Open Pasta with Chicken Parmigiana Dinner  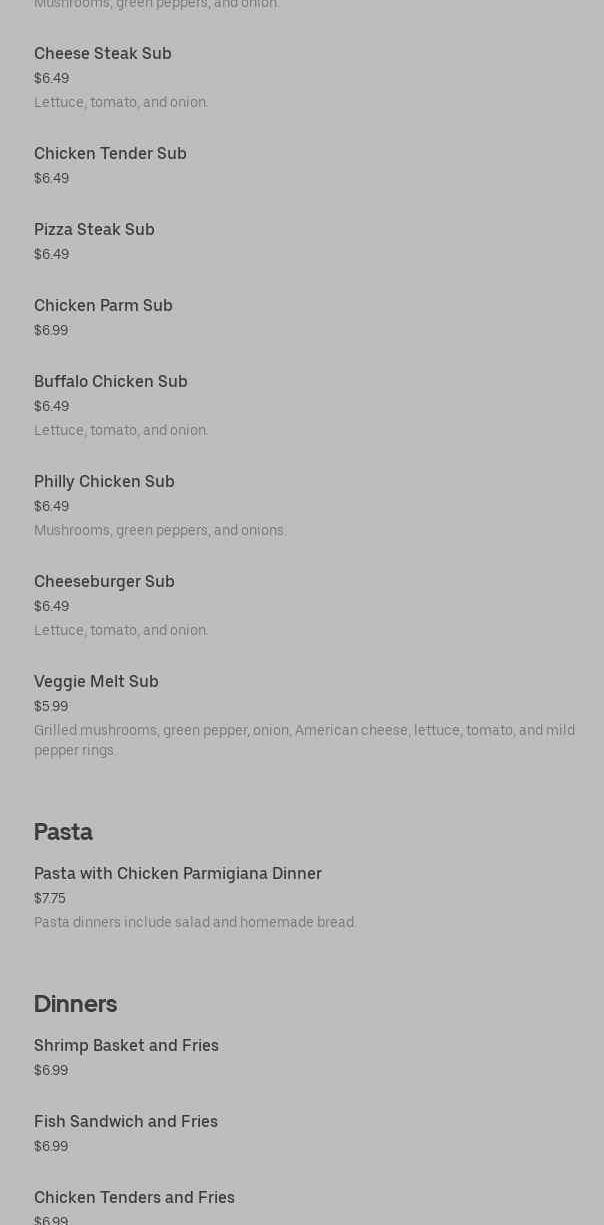pyautogui.click(x=178, y=874)
